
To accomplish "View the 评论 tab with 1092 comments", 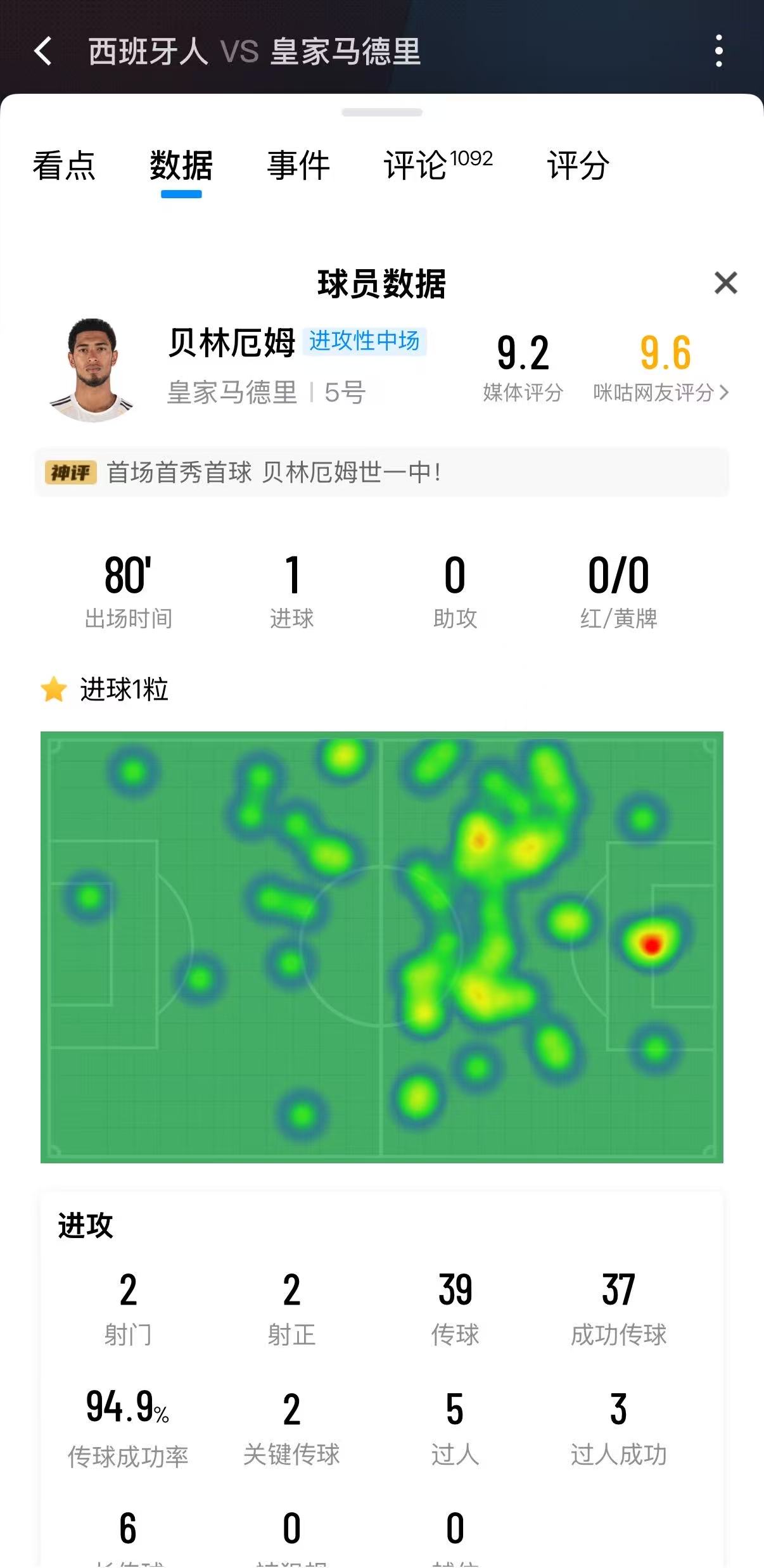I will (438, 166).
